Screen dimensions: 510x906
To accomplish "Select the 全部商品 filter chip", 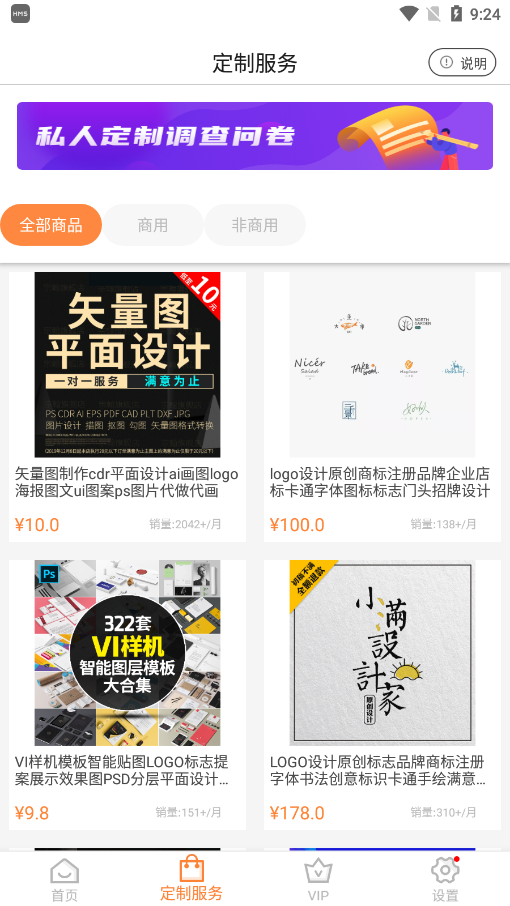I will click(51, 225).
